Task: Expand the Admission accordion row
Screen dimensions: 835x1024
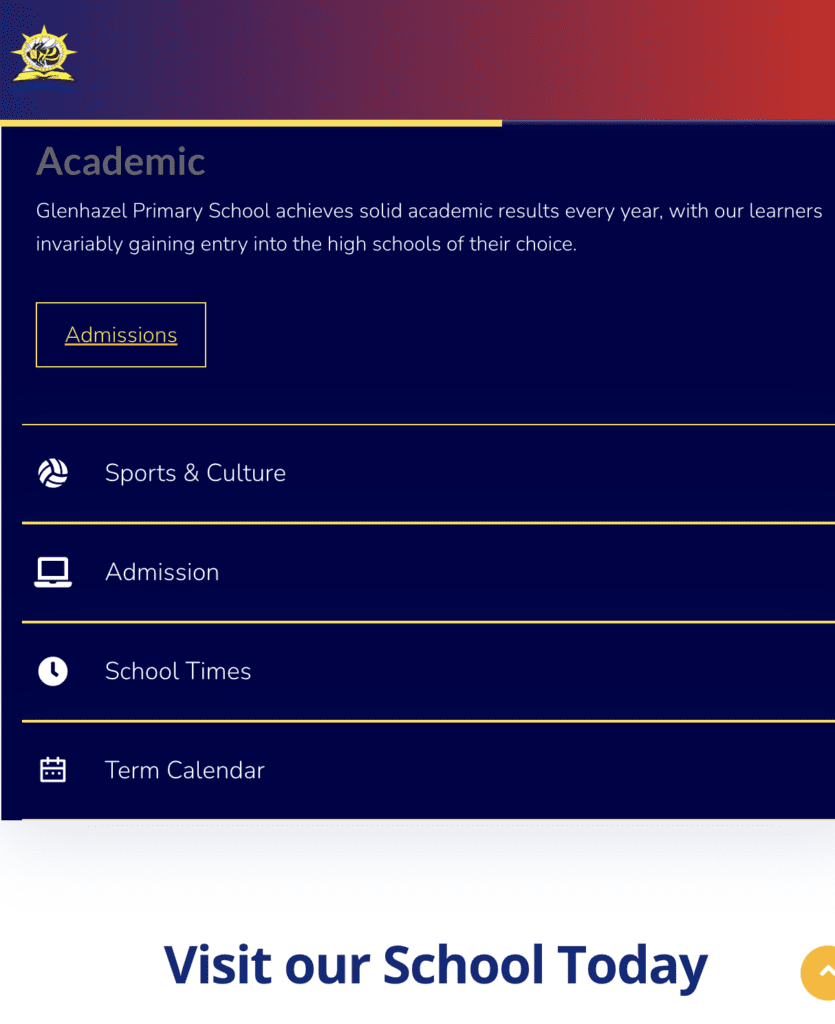Action: [162, 572]
